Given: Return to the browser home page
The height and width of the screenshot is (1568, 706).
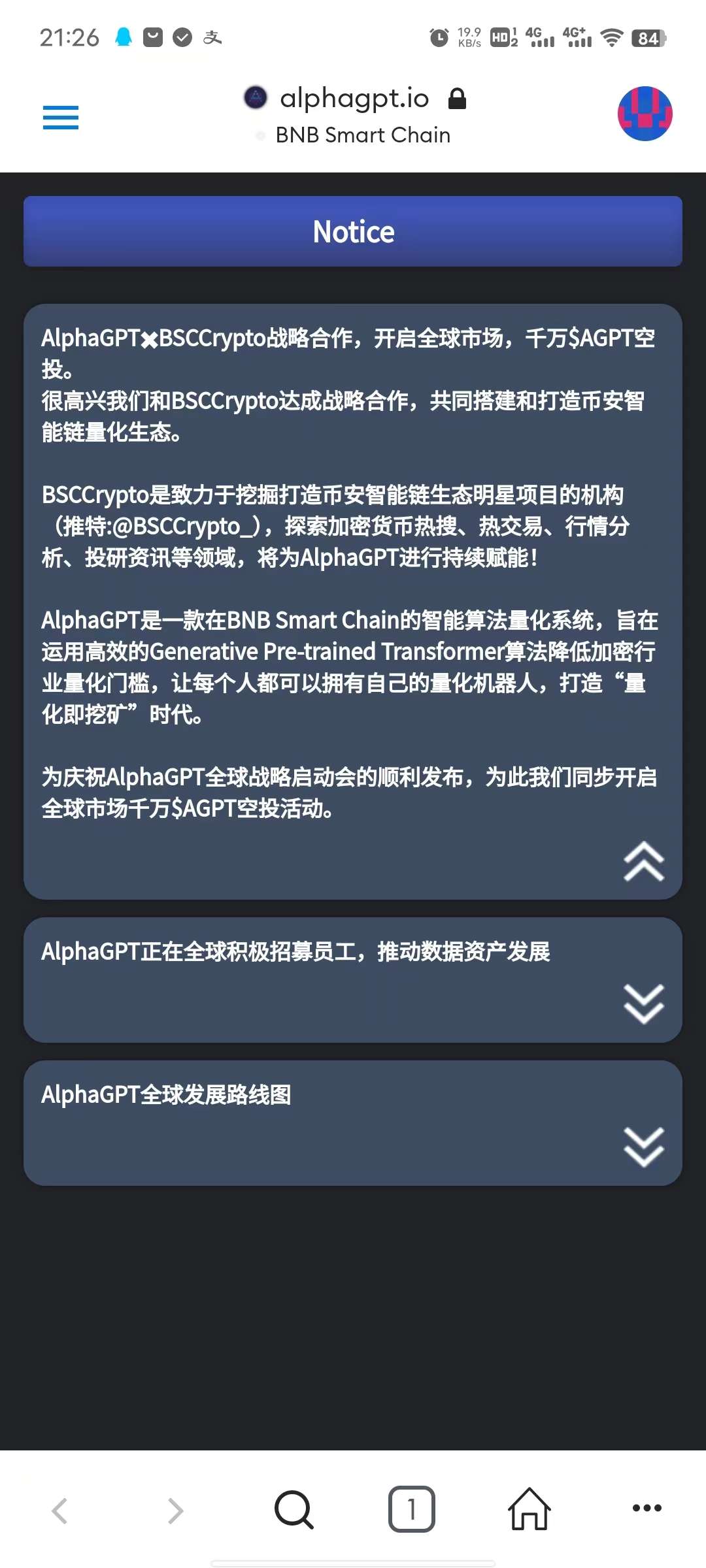Looking at the screenshot, I should click(x=529, y=1509).
